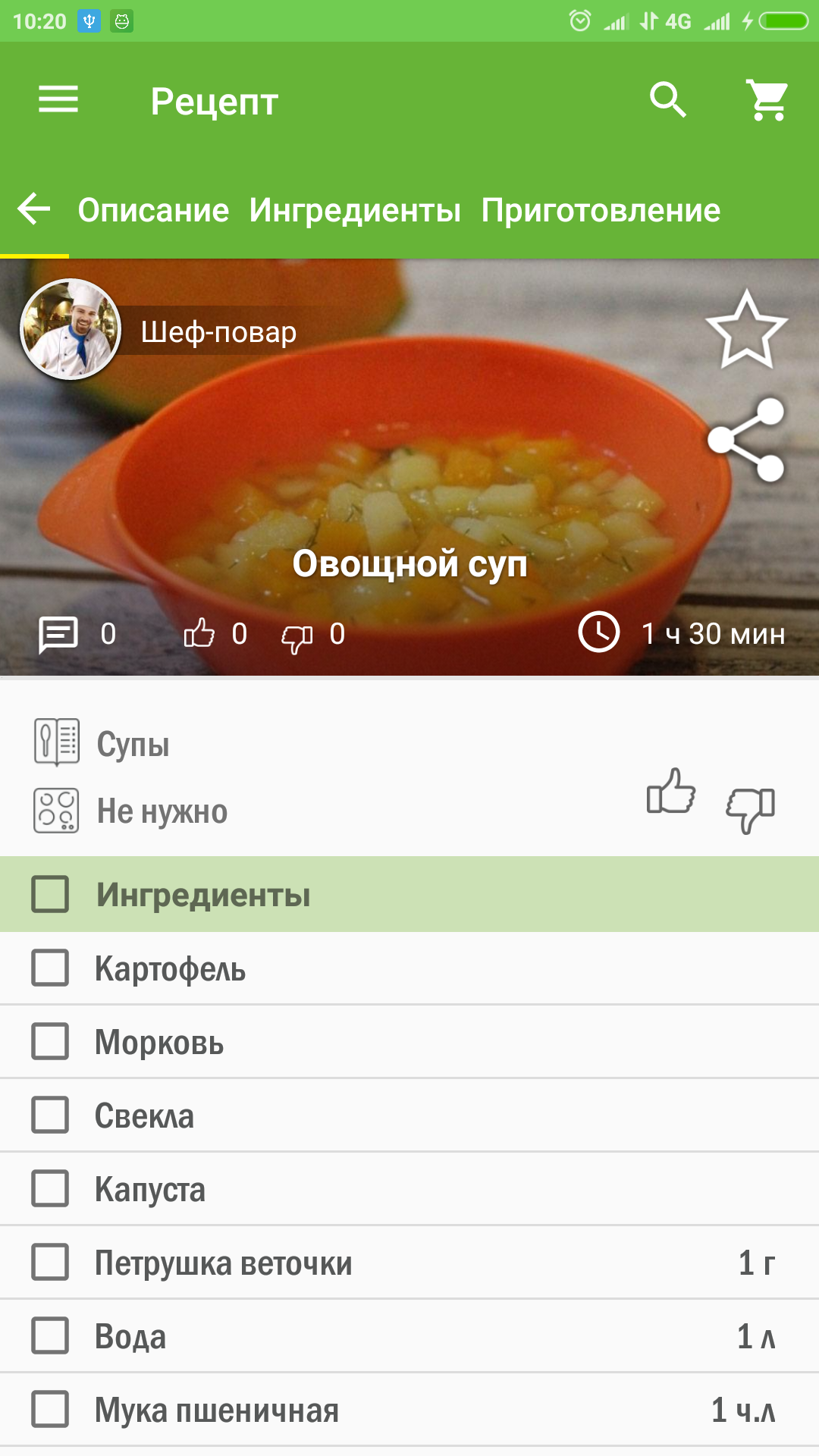Open the recipe comments
Screen dimensions: 819x1456
coord(58,634)
